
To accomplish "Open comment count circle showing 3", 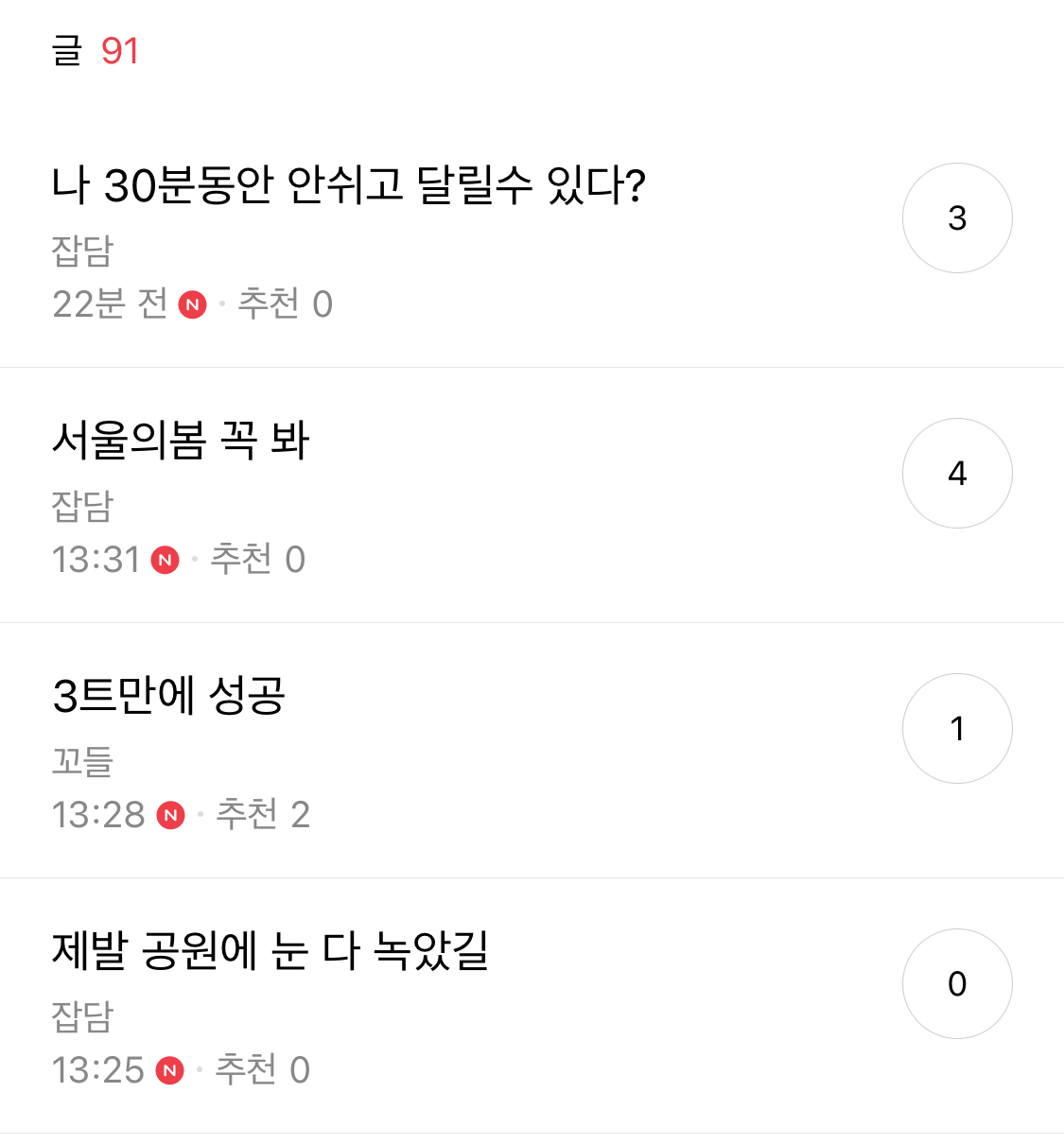I will tap(957, 217).
